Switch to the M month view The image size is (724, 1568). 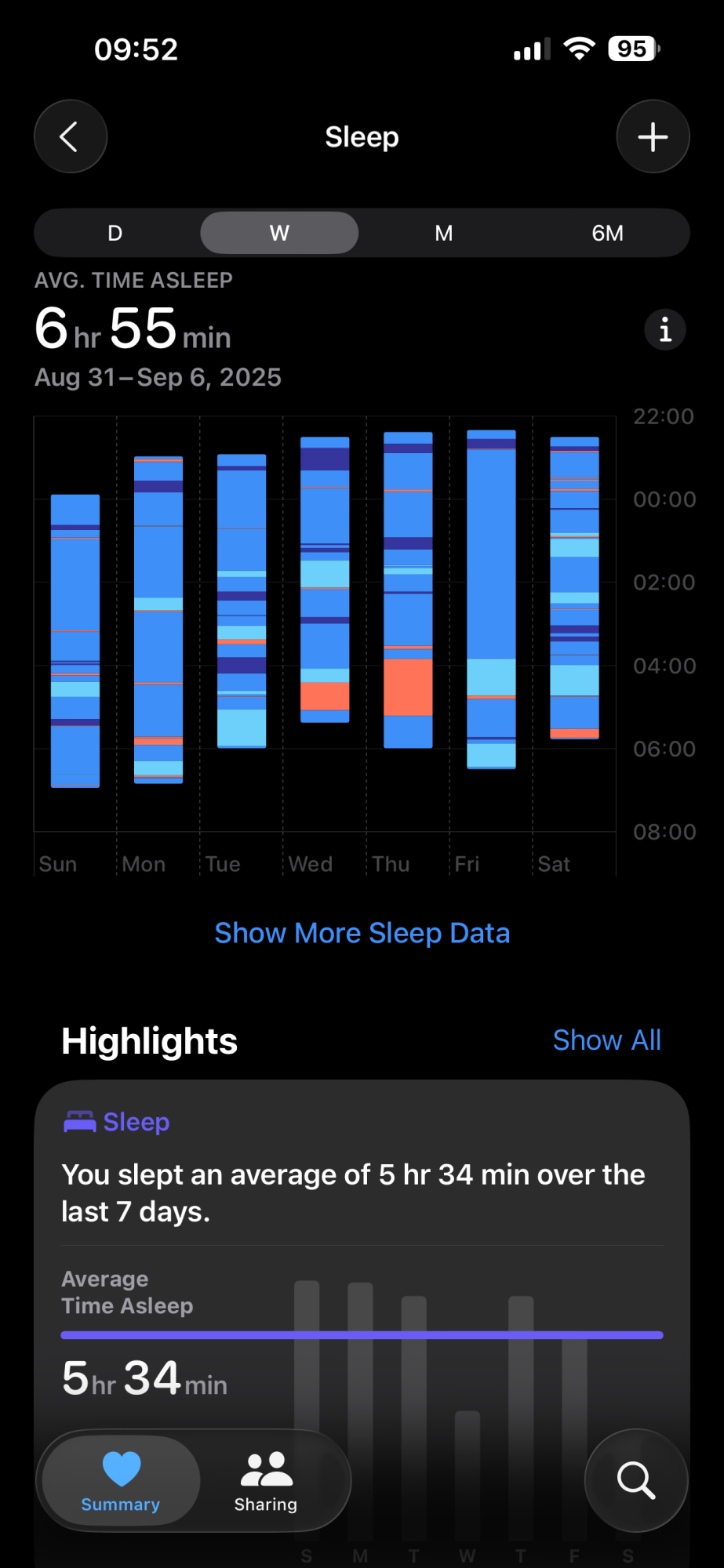point(444,233)
